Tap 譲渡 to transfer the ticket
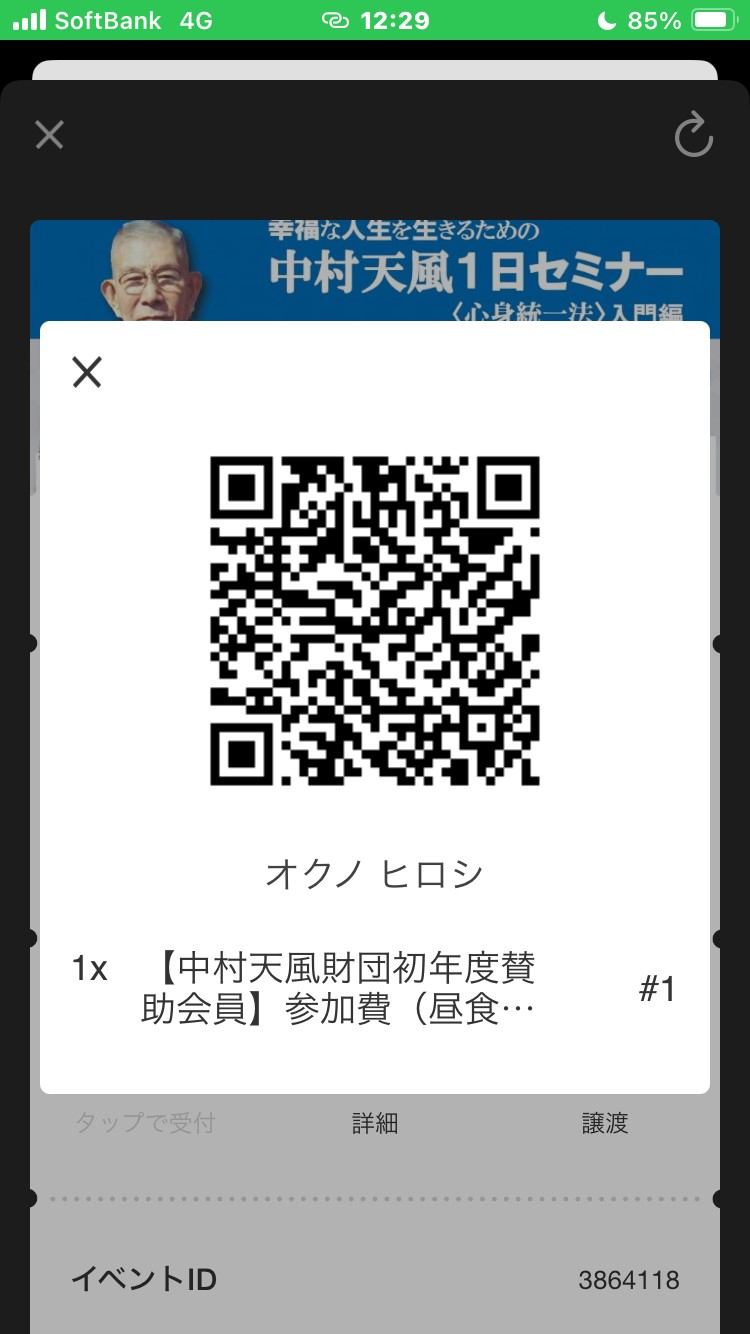750x1334 pixels. click(x=605, y=1123)
